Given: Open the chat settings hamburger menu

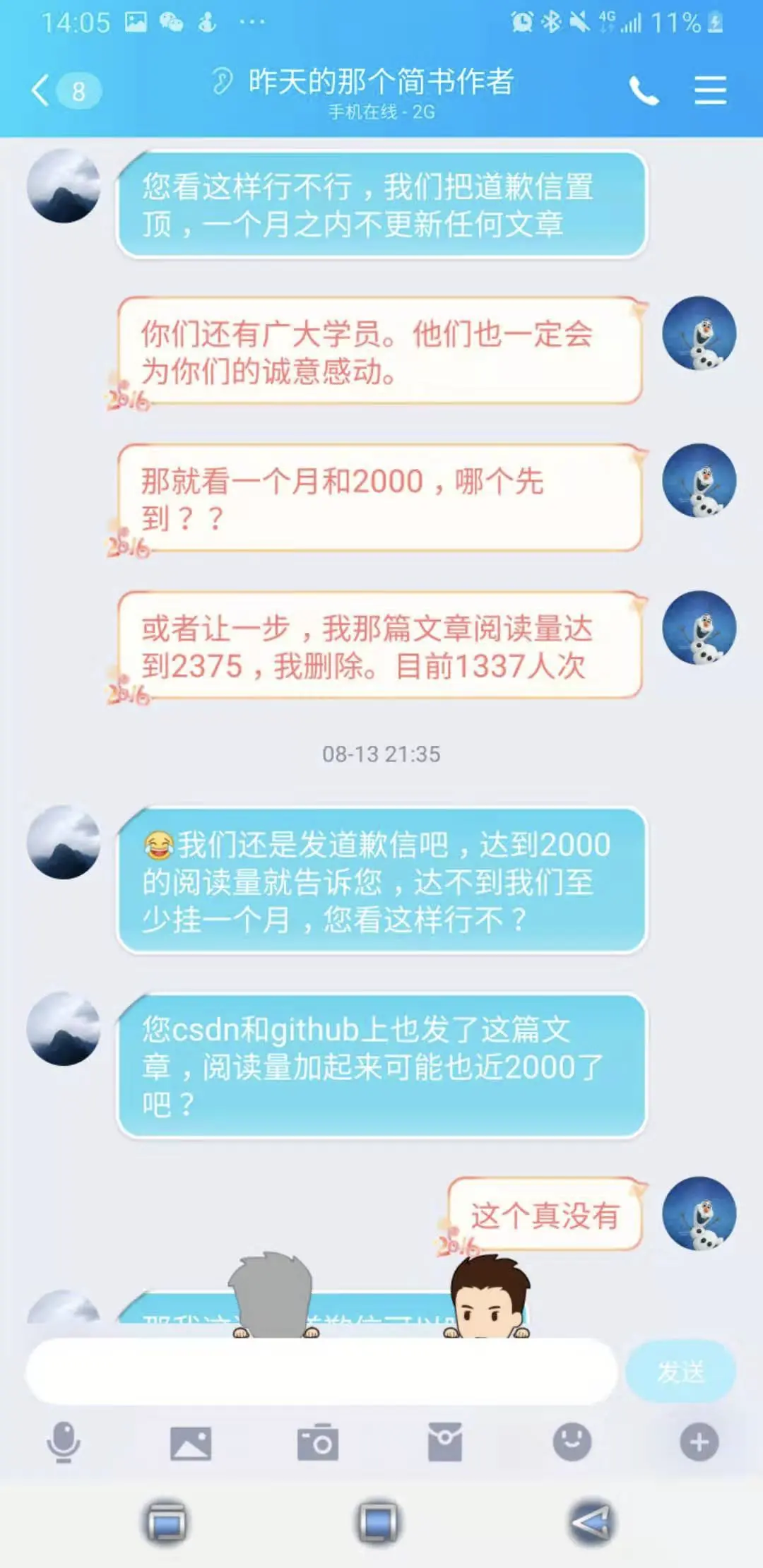Looking at the screenshot, I should tap(710, 90).
